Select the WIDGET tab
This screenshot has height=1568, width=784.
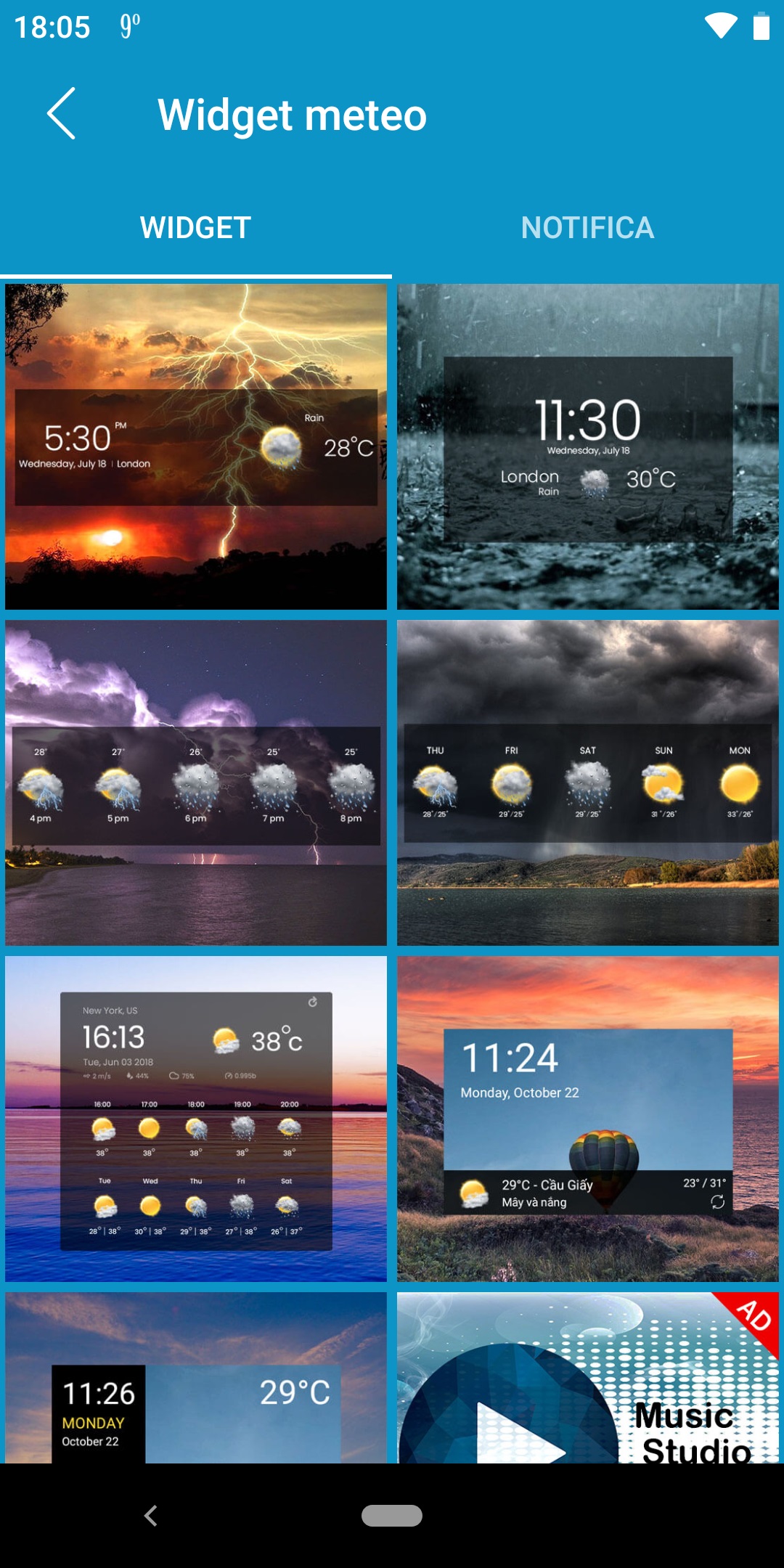pos(196,228)
